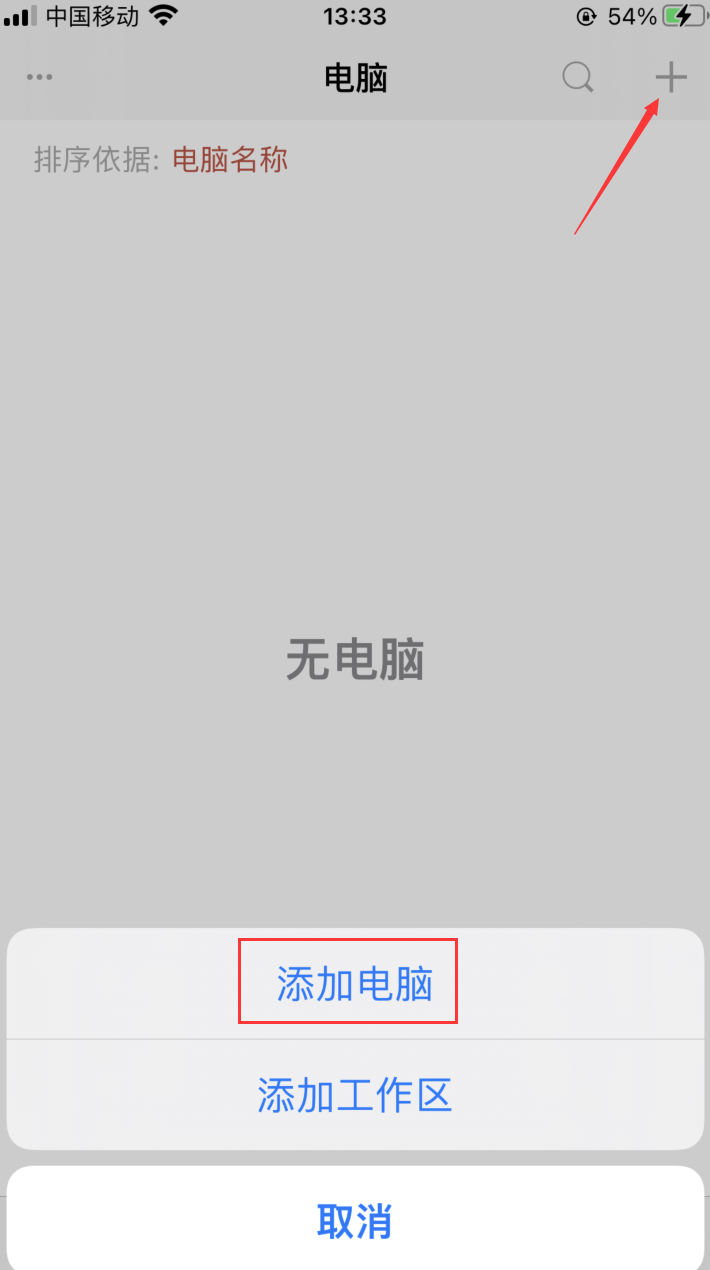Open the search magnifier icon
Image resolution: width=710 pixels, height=1270 pixels.
click(578, 77)
